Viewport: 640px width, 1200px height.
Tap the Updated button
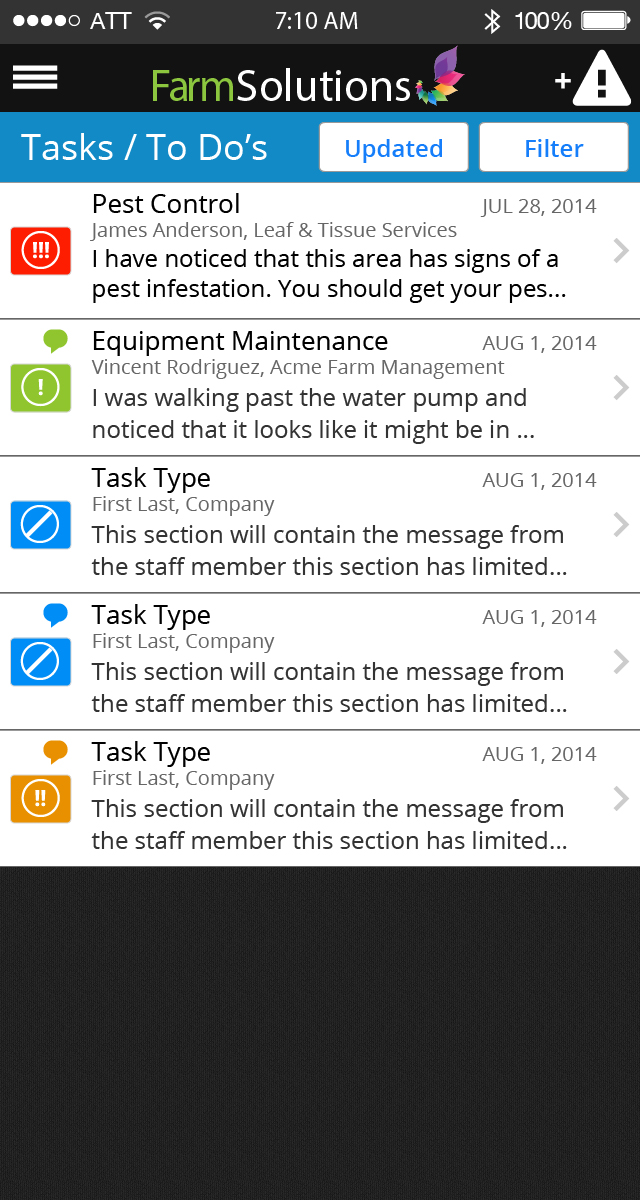pyautogui.click(x=393, y=148)
